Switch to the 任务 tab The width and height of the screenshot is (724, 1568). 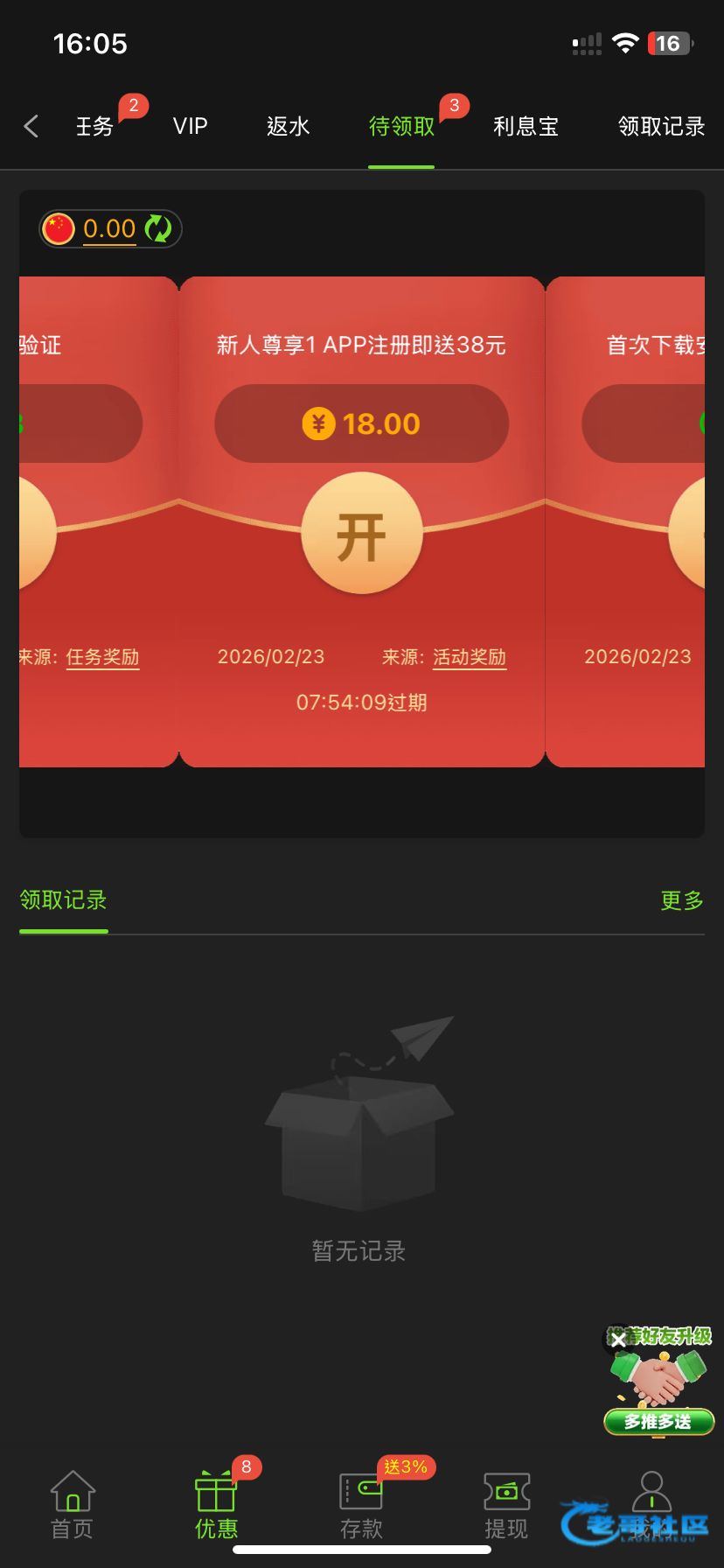click(94, 127)
